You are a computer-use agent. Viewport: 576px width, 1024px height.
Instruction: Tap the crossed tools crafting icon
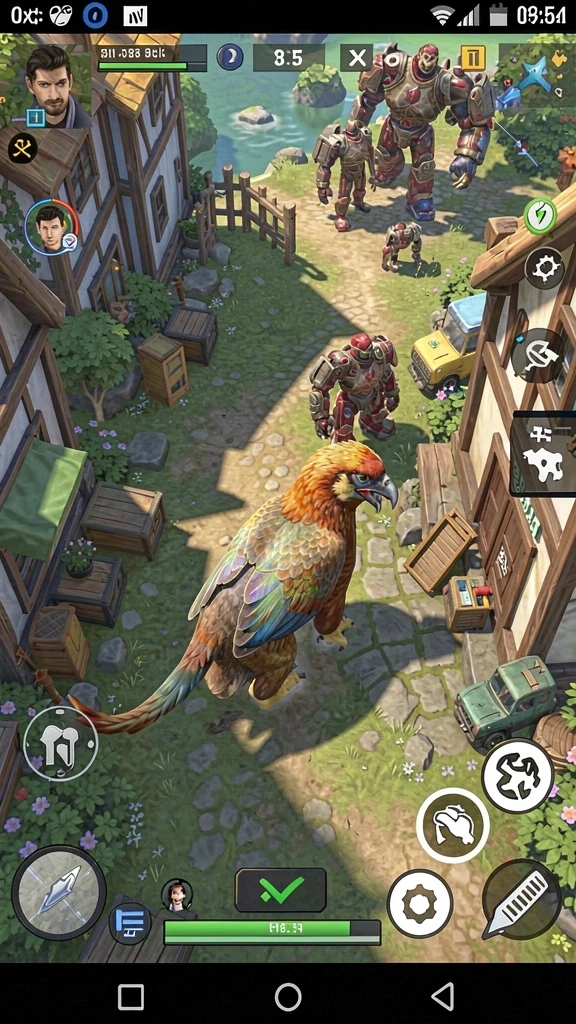(23, 150)
